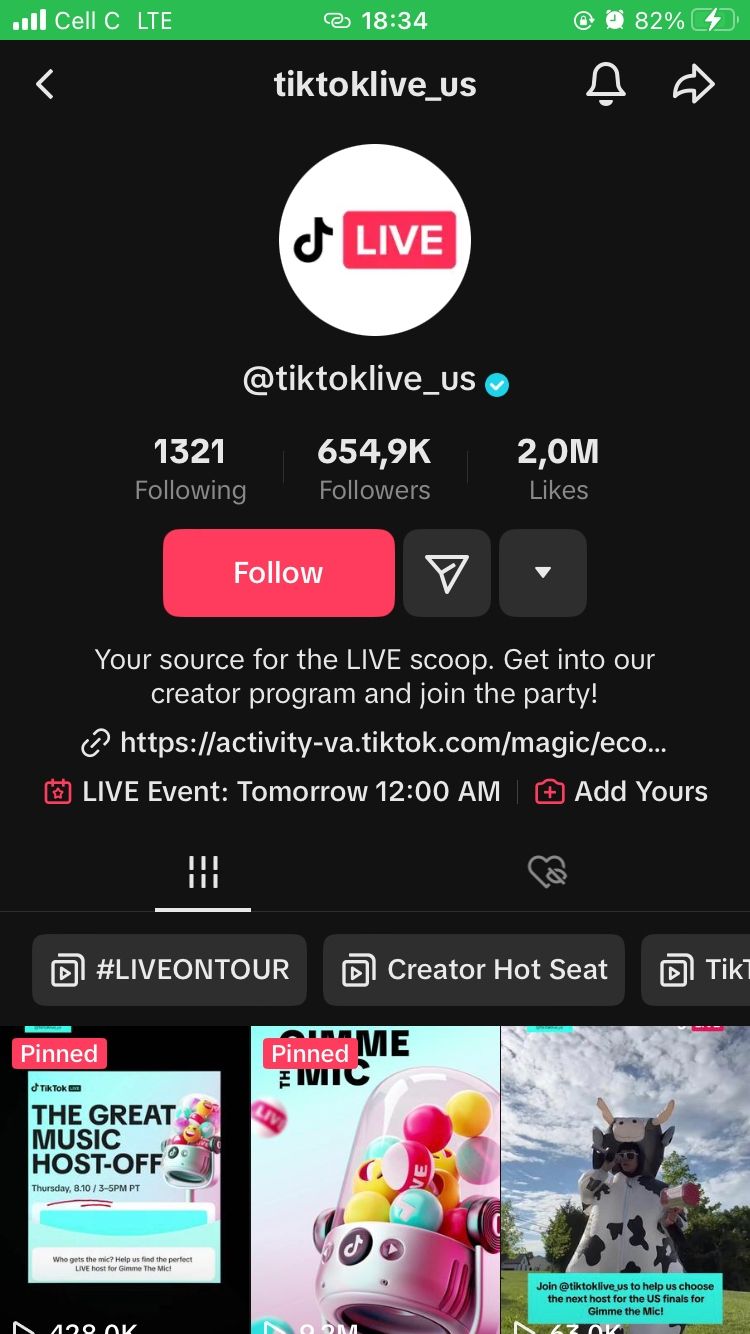This screenshot has height=1334, width=750.
Task: Expand suggested accounts with the dropdown arrow
Action: point(542,573)
